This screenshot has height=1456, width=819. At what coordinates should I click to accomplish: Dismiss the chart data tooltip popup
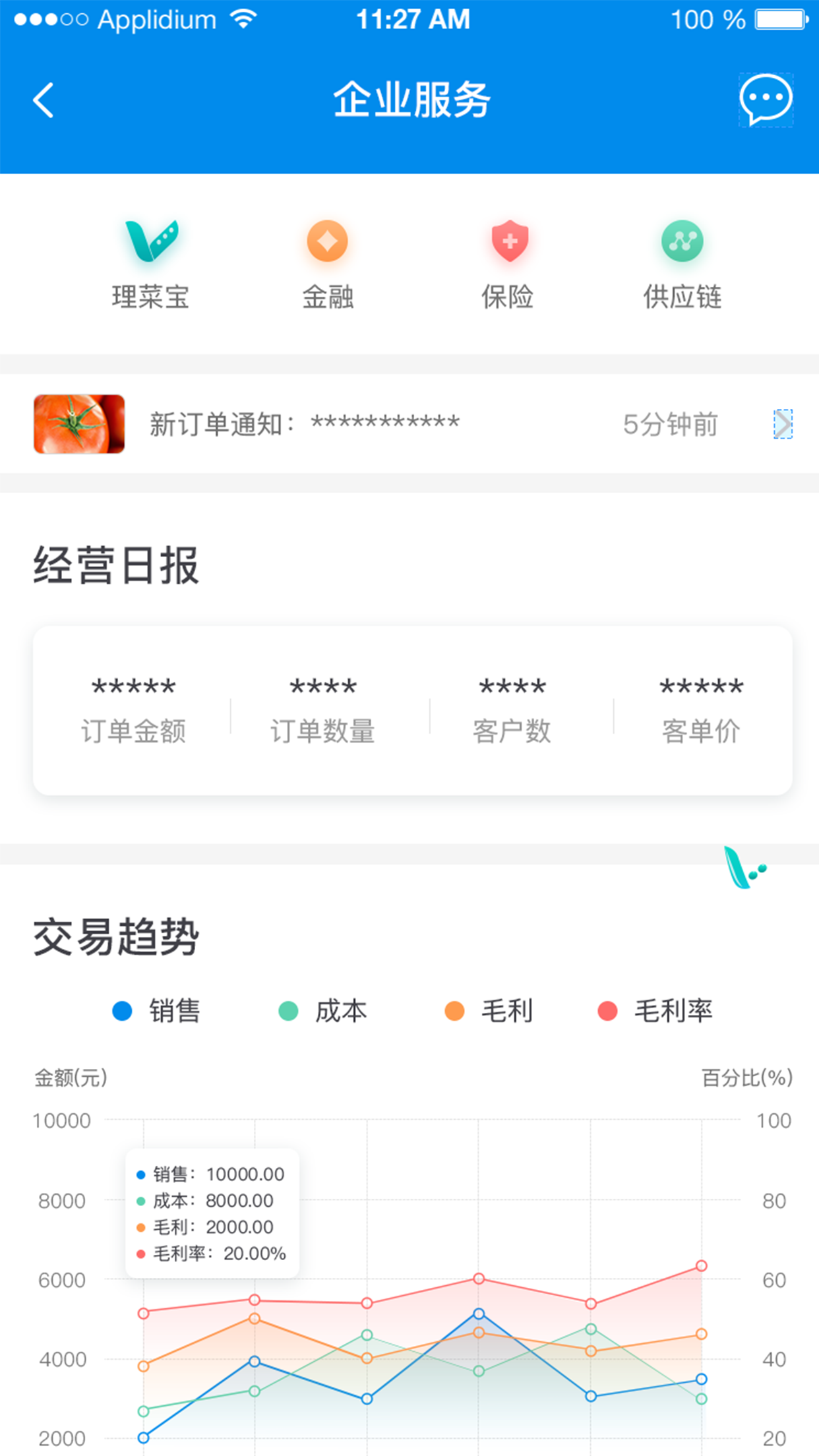pos(211,1213)
